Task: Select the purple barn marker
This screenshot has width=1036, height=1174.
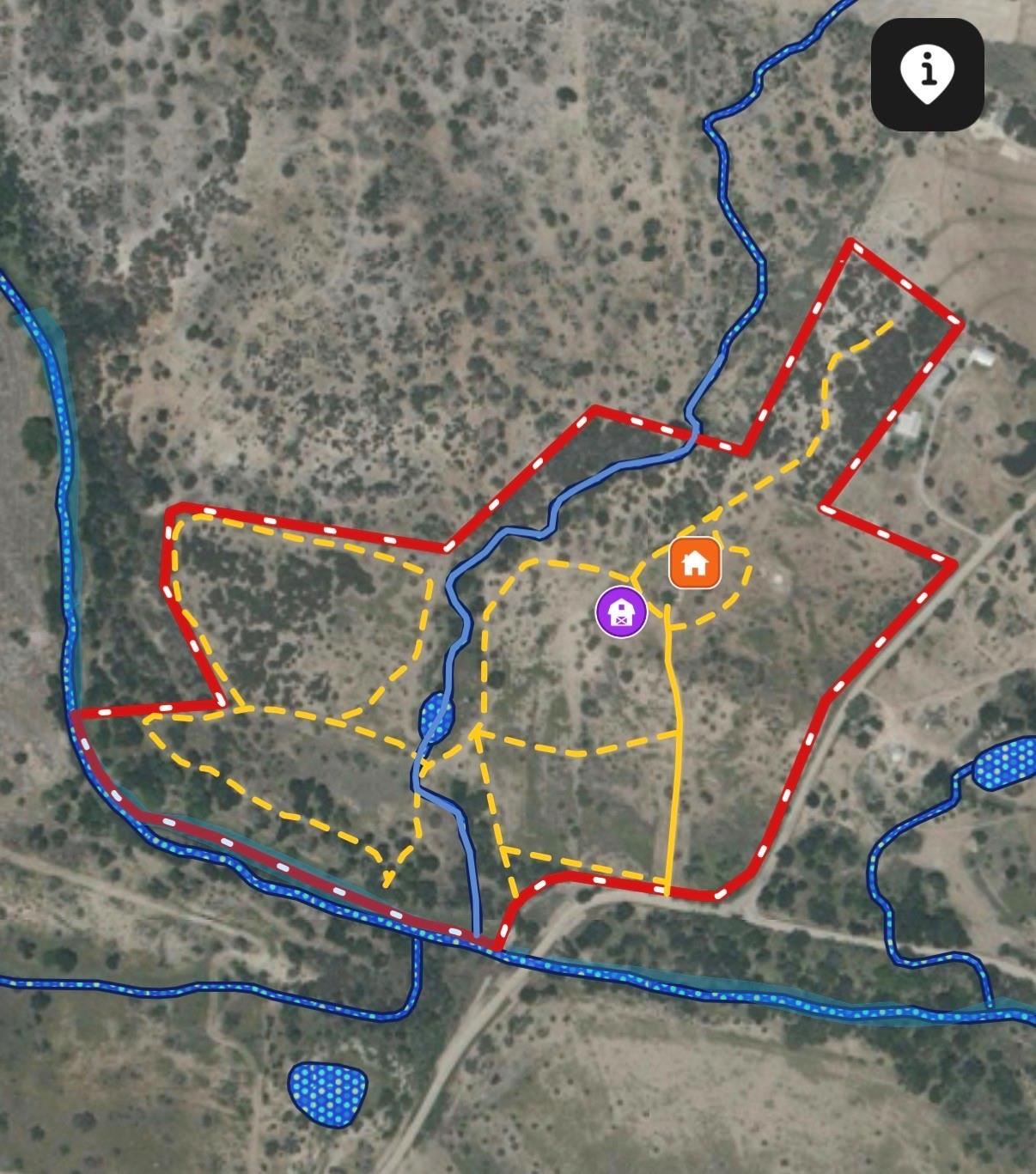Action: (621, 612)
